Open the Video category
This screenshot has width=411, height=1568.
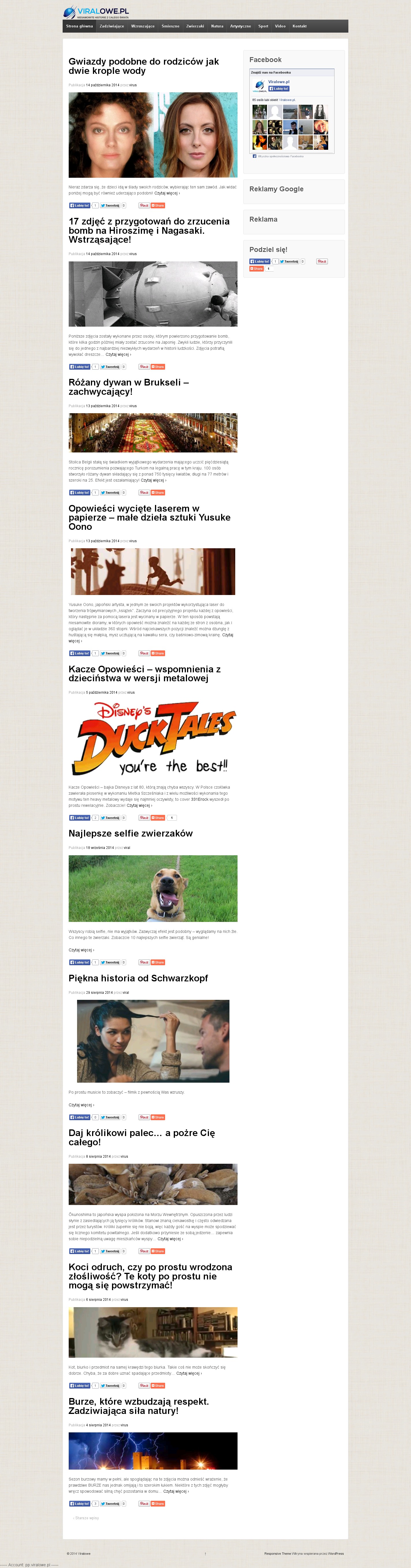tap(280, 26)
